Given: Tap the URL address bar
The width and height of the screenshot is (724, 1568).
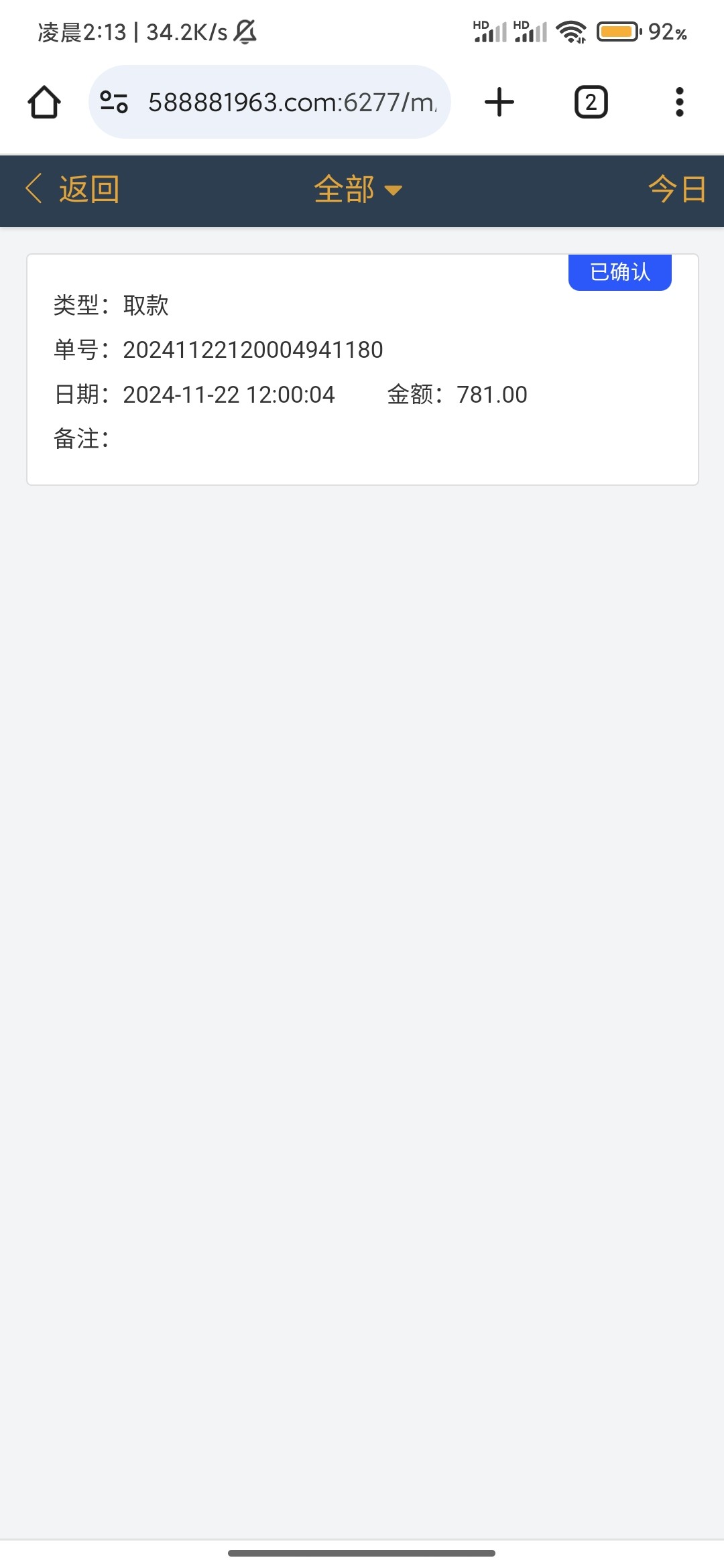Looking at the screenshot, I should click(x=292, y=103).
